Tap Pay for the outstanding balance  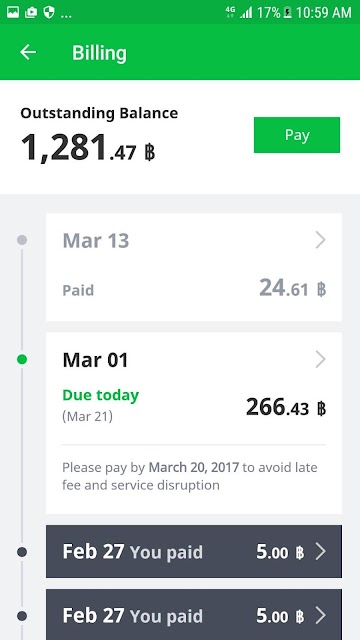pos(297,135)
